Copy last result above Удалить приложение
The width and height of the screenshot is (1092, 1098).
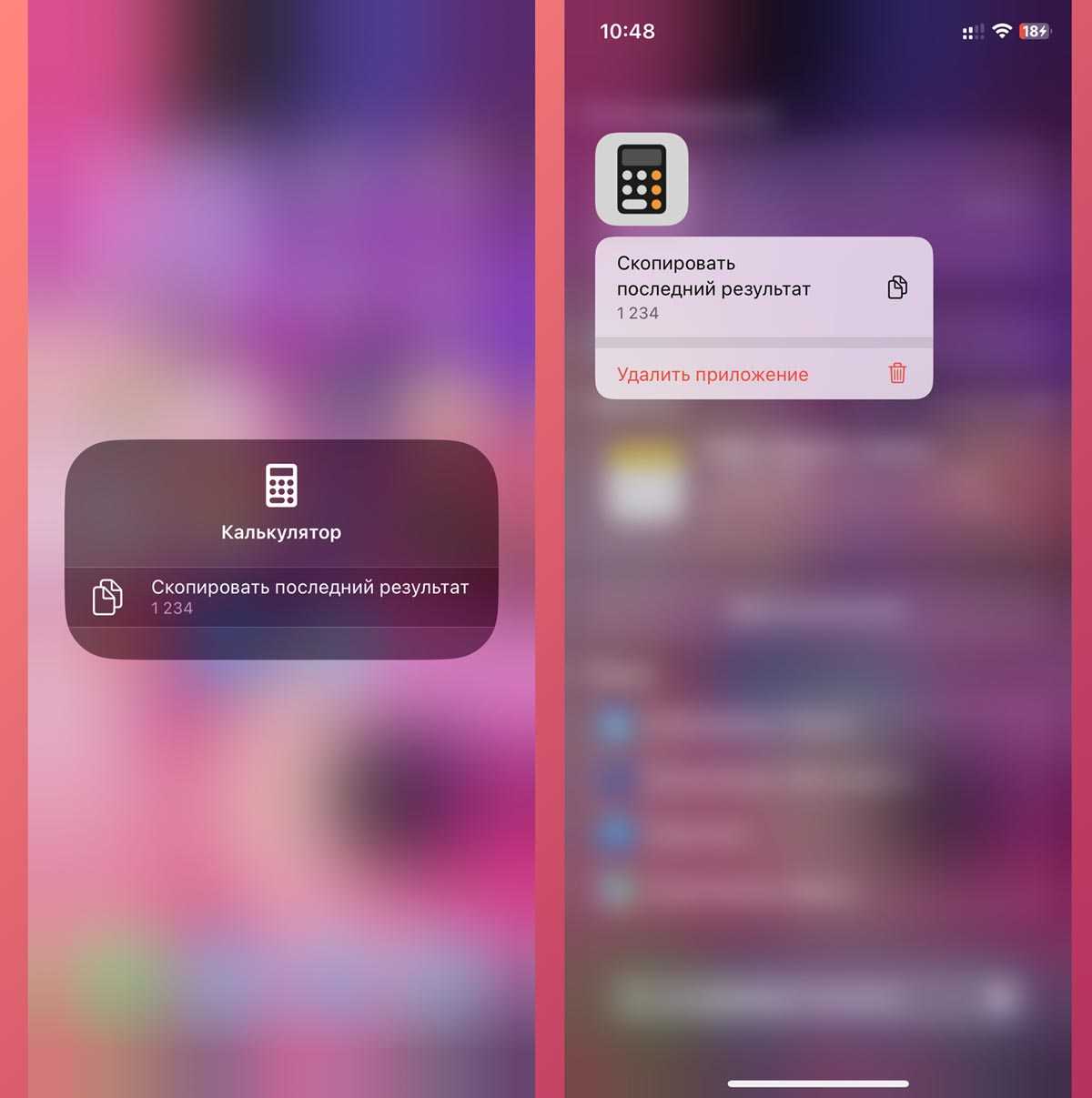[x=763, y=287]
